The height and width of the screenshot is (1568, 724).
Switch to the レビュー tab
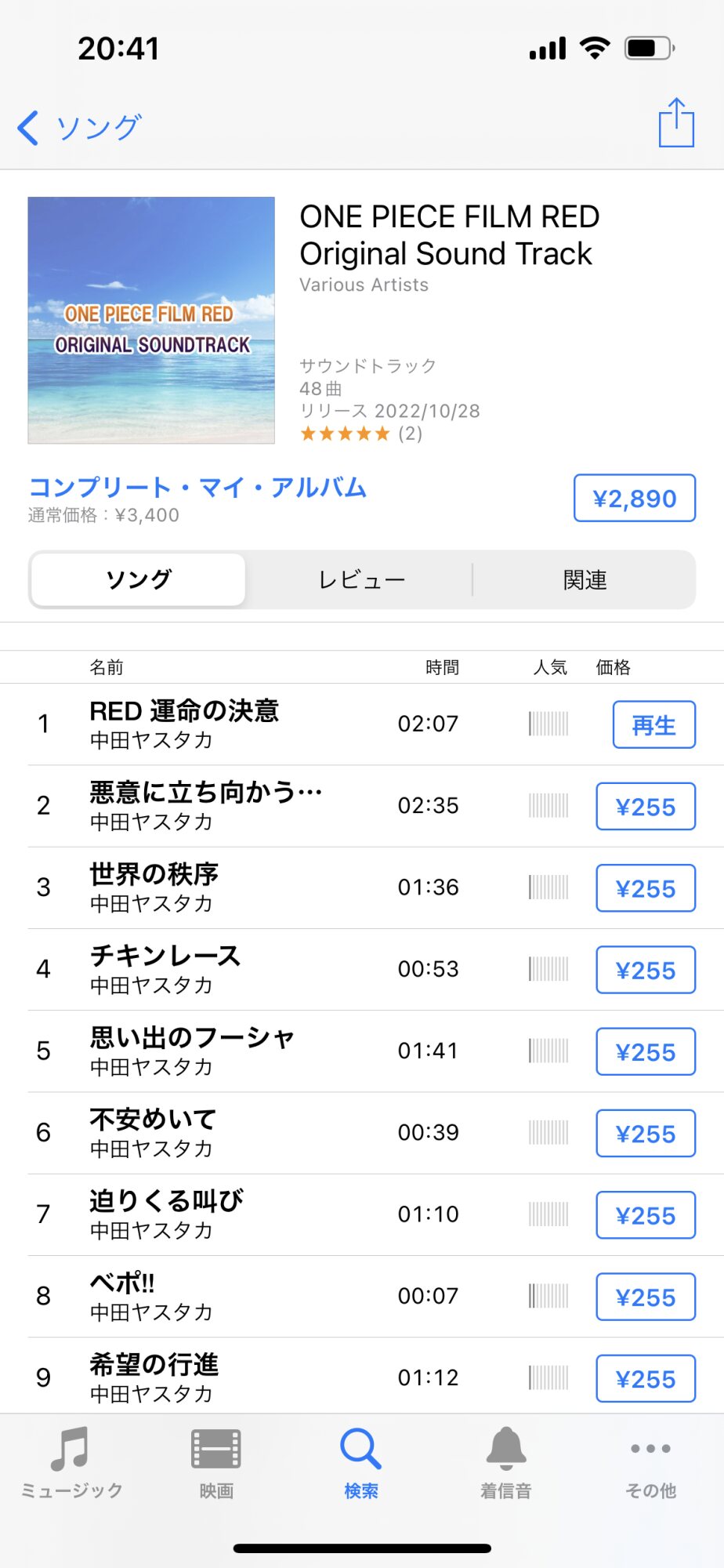pos(361,579)
